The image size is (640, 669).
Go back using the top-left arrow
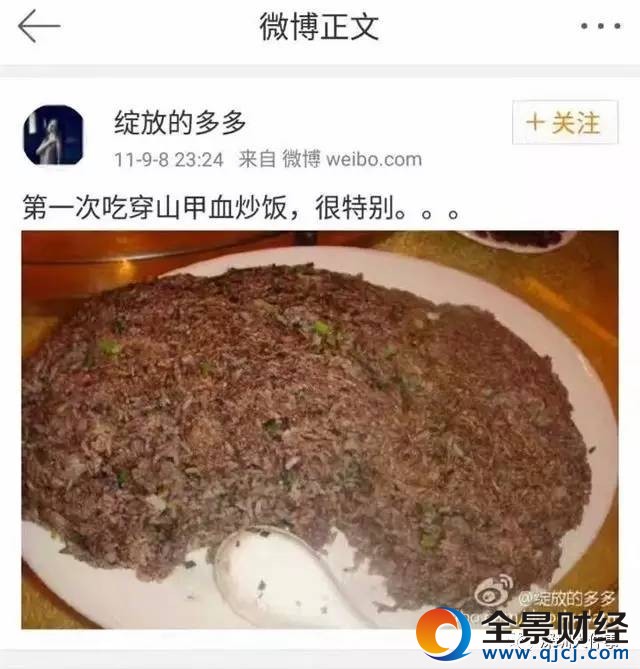click(39, 27)
